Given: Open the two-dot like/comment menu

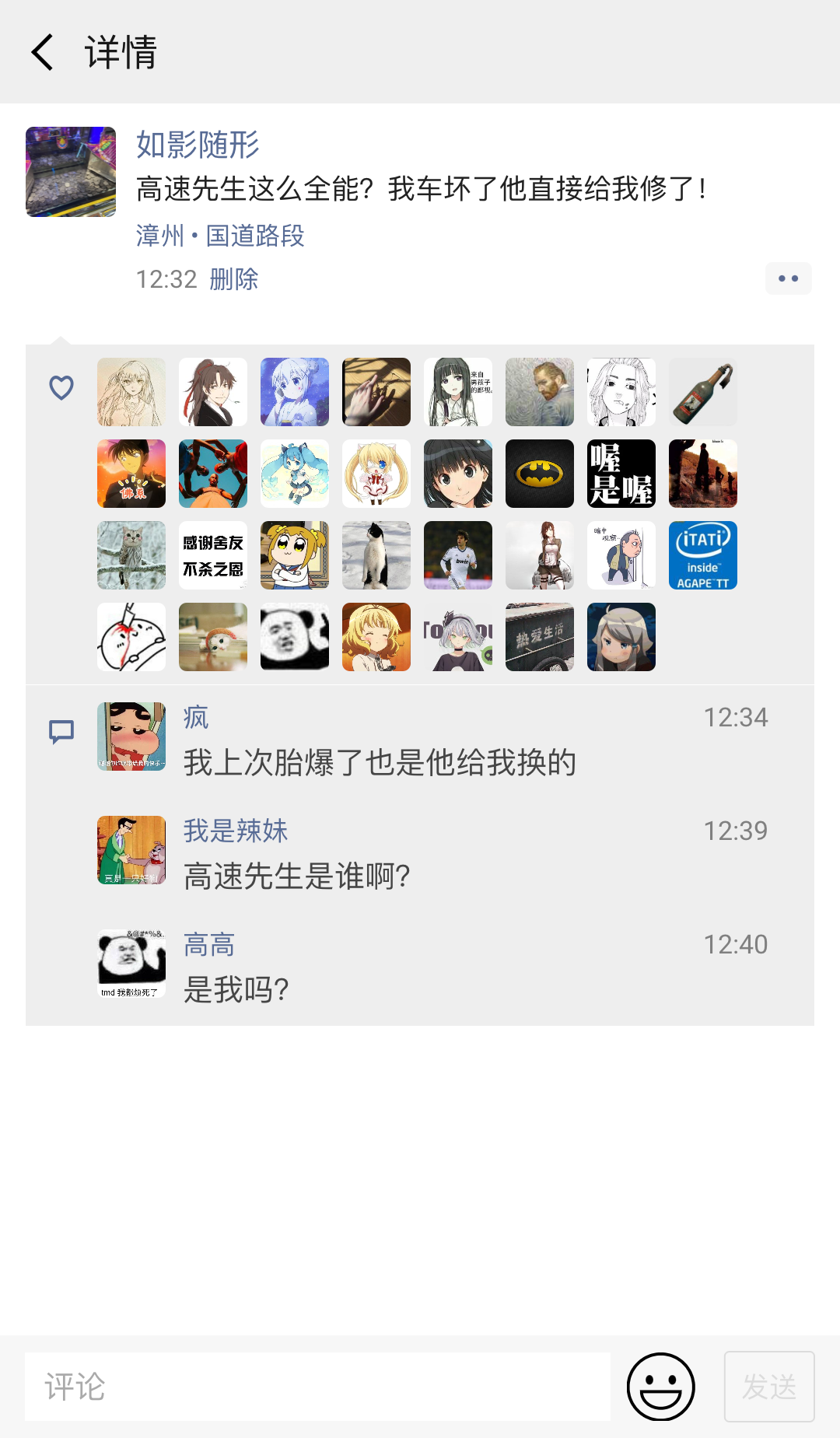Looking at the screenshot, I should pos(788,278).
